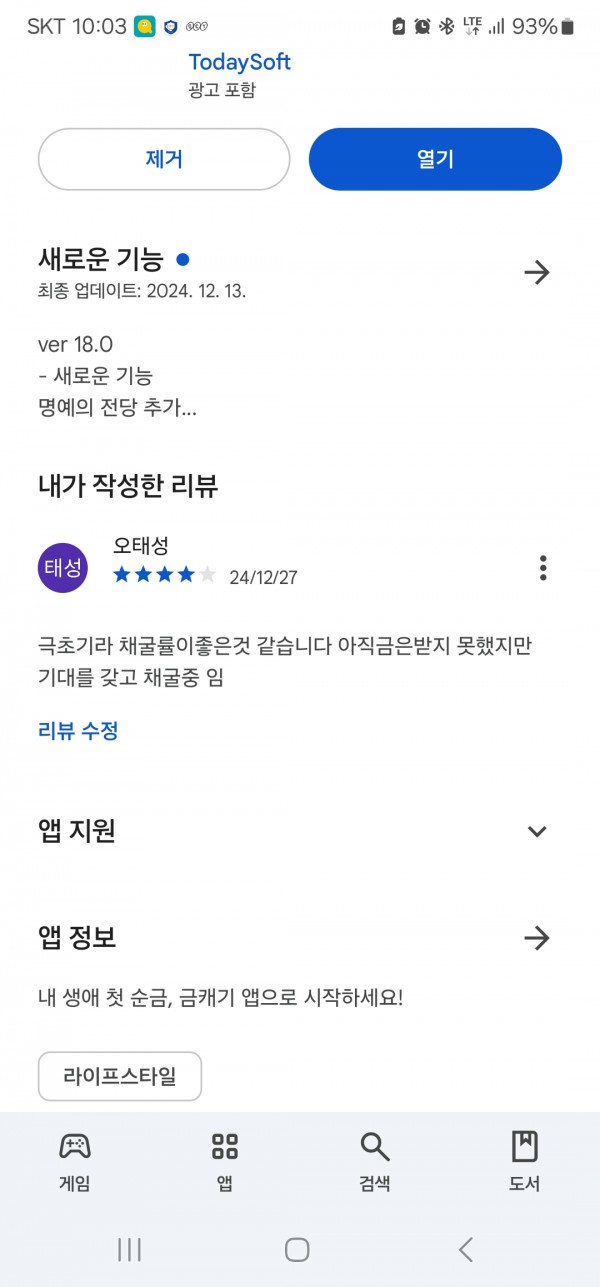Go to the system home screen
The width and height of the screenshot is (600, 1287).
(297, 1249)
